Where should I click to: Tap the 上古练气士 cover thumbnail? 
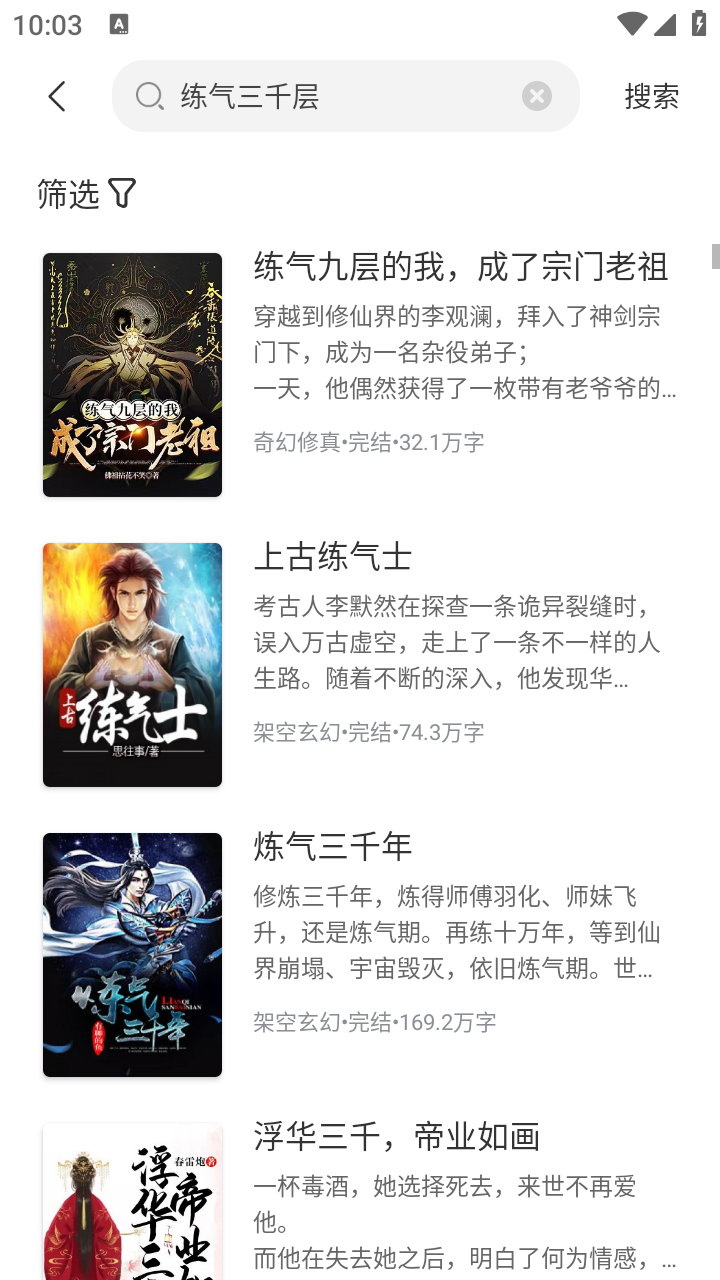(x=132, y=664)
